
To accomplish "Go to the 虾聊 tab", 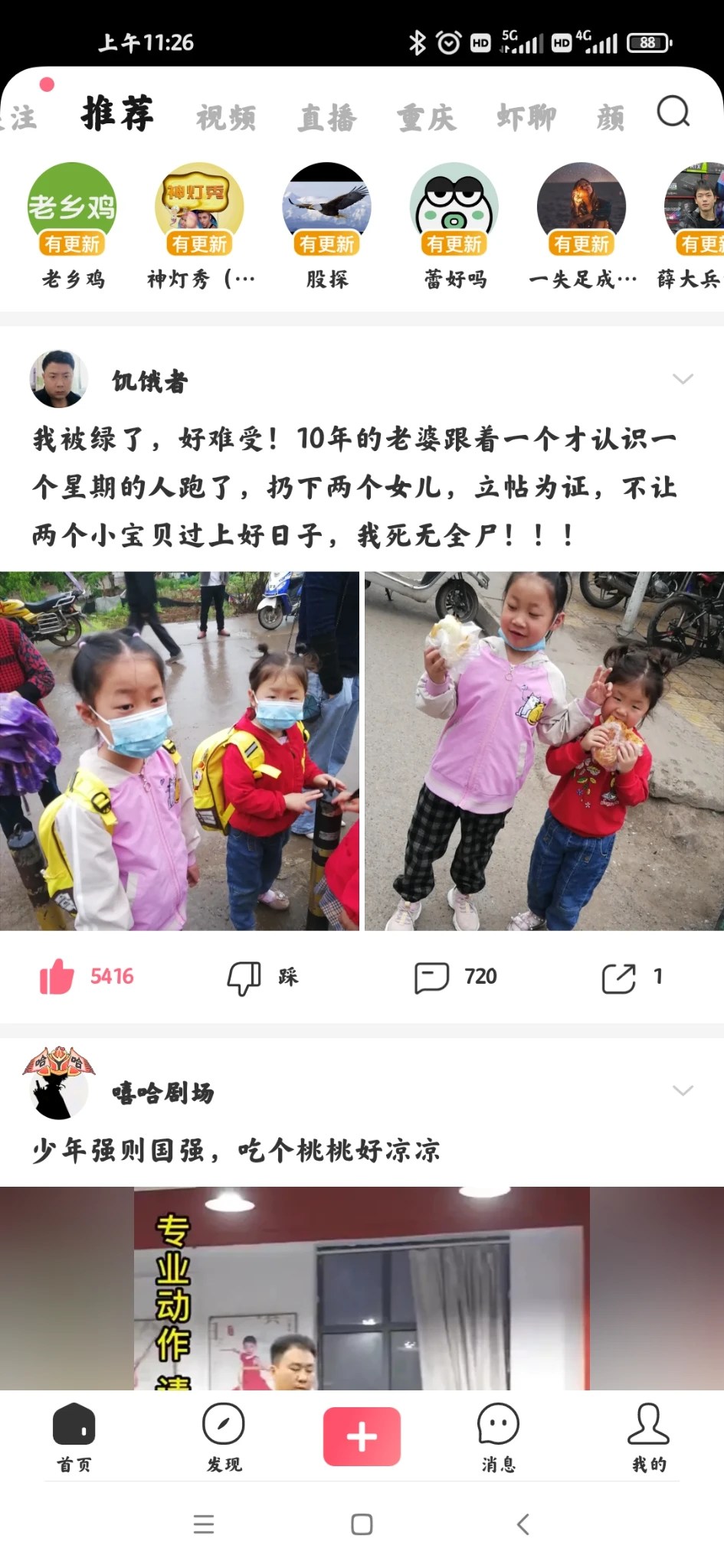I will coord(526,118).
